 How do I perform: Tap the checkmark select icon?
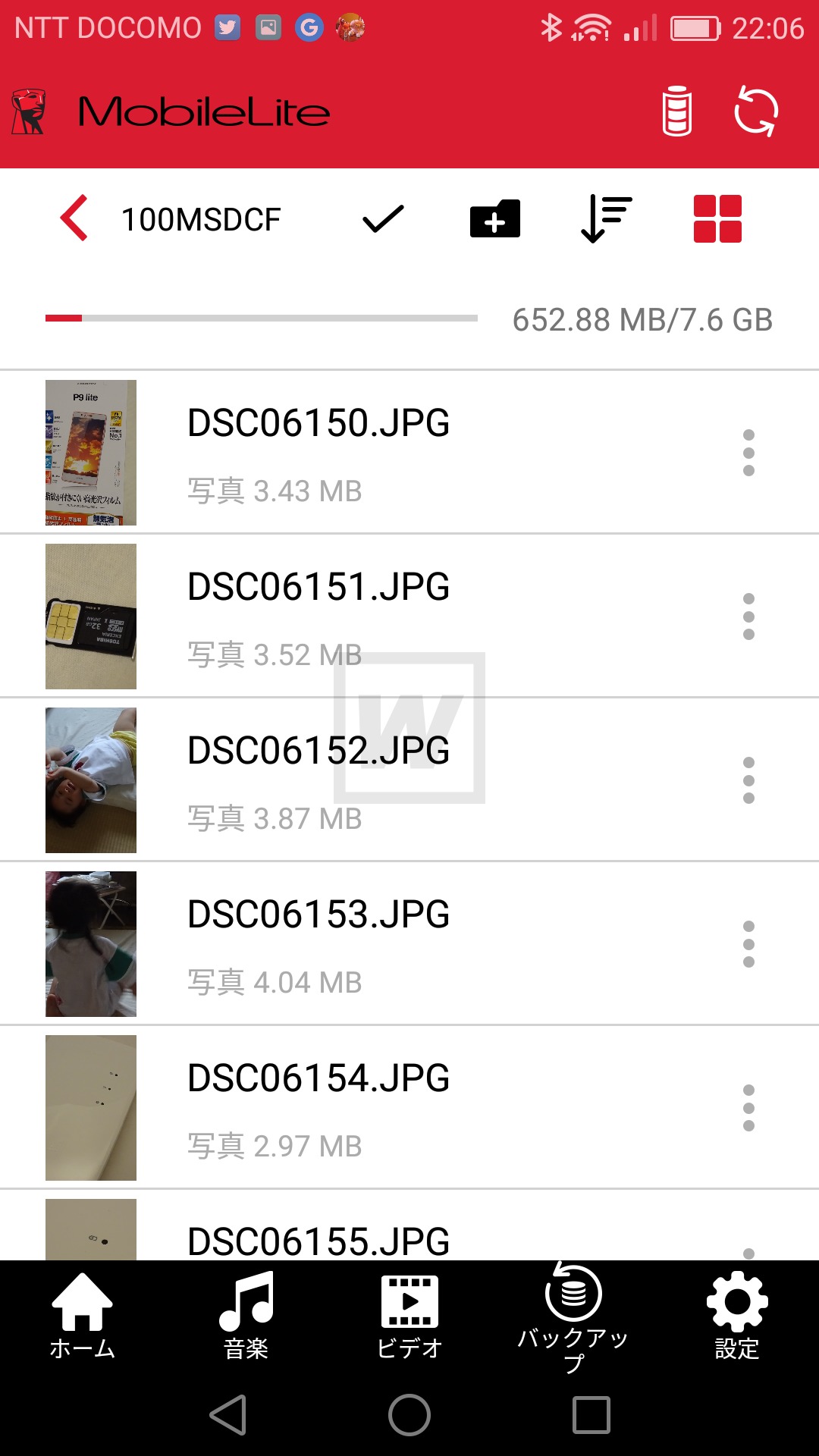click(x=383, y=219)
